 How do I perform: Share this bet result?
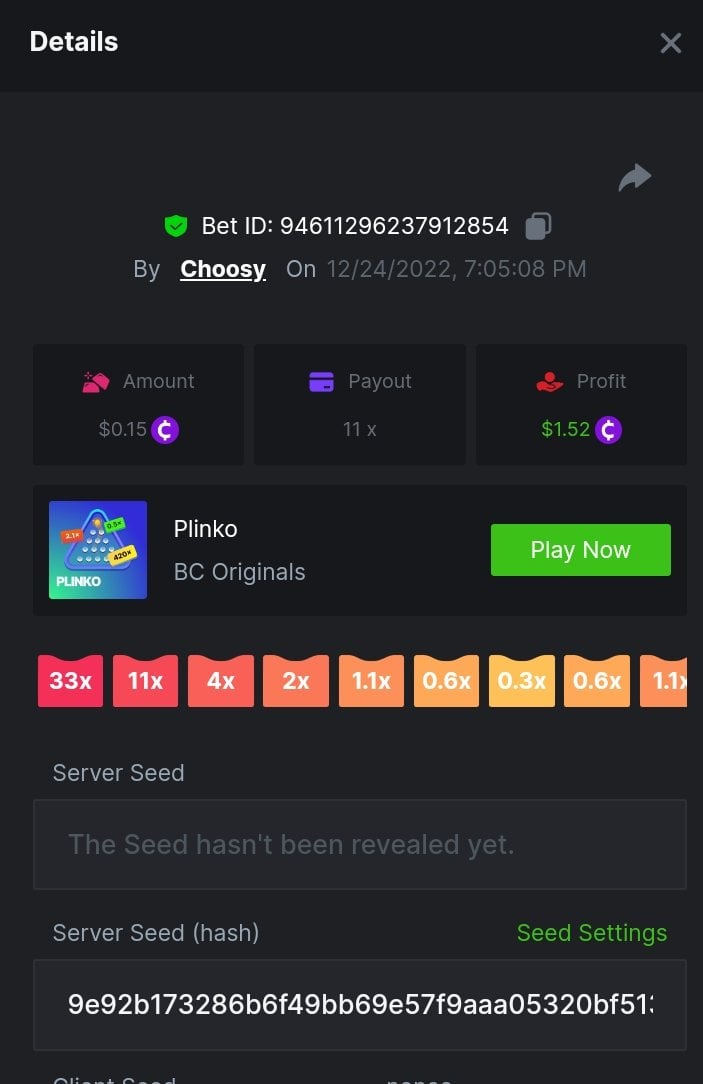tap(634, 178)
